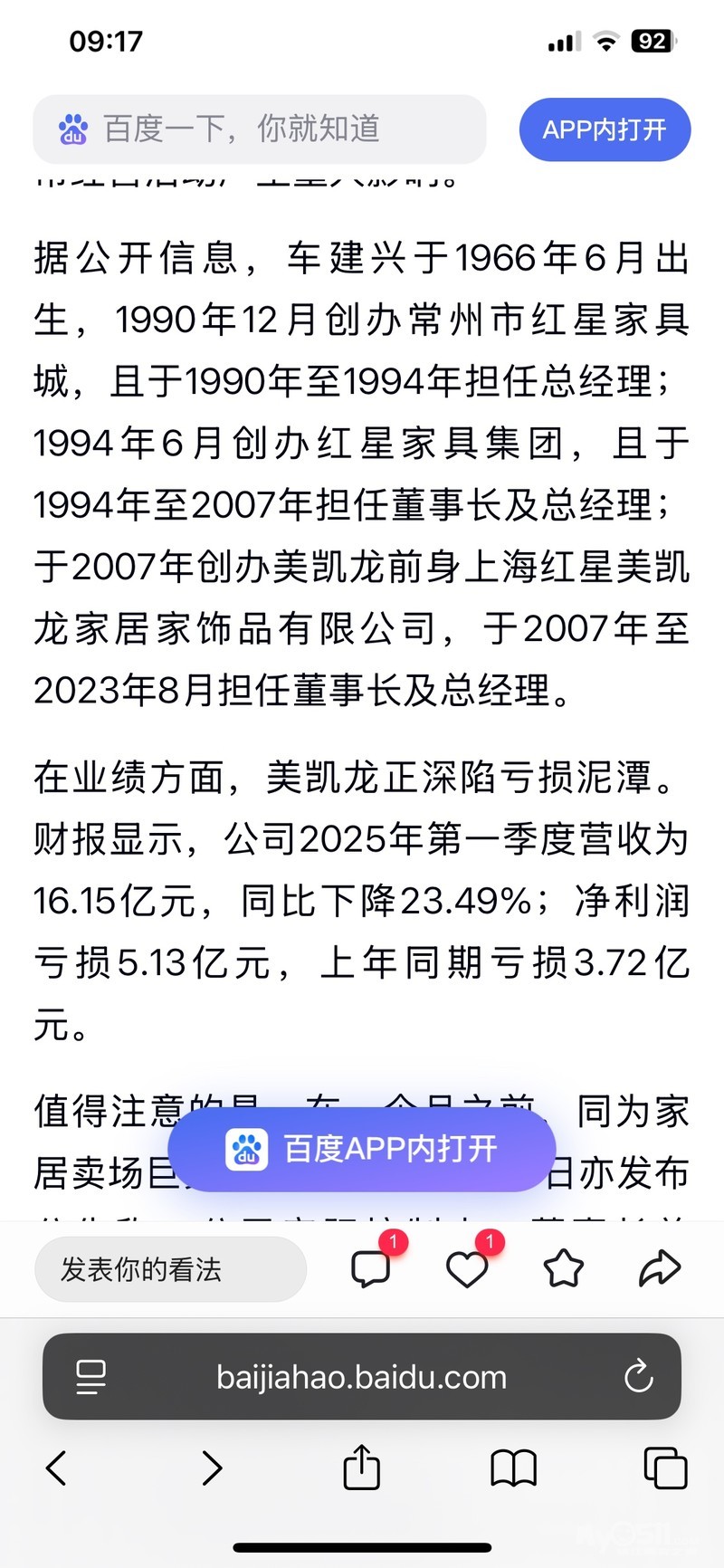Open Safari bookmarks
The image size is (724, 1568).
513,1468
